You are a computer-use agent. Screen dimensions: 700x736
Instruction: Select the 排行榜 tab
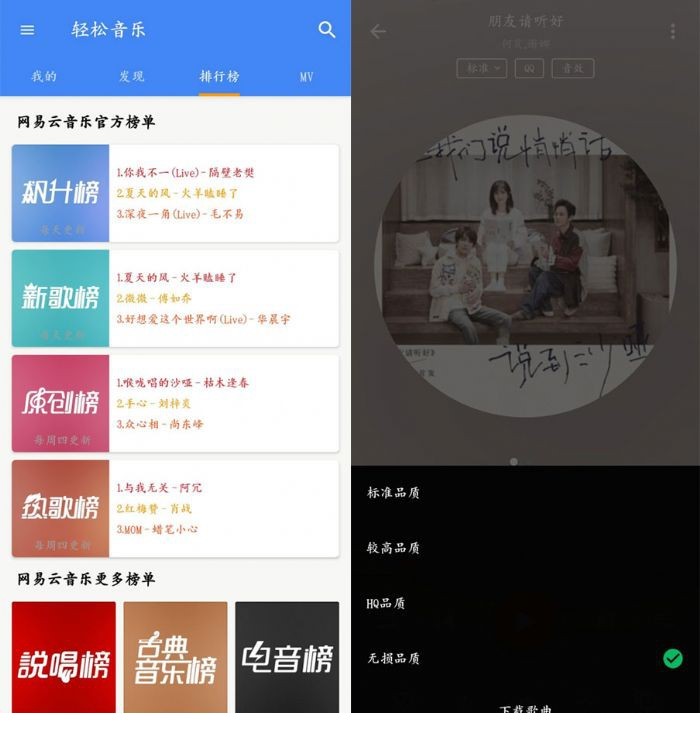point(219,76)
